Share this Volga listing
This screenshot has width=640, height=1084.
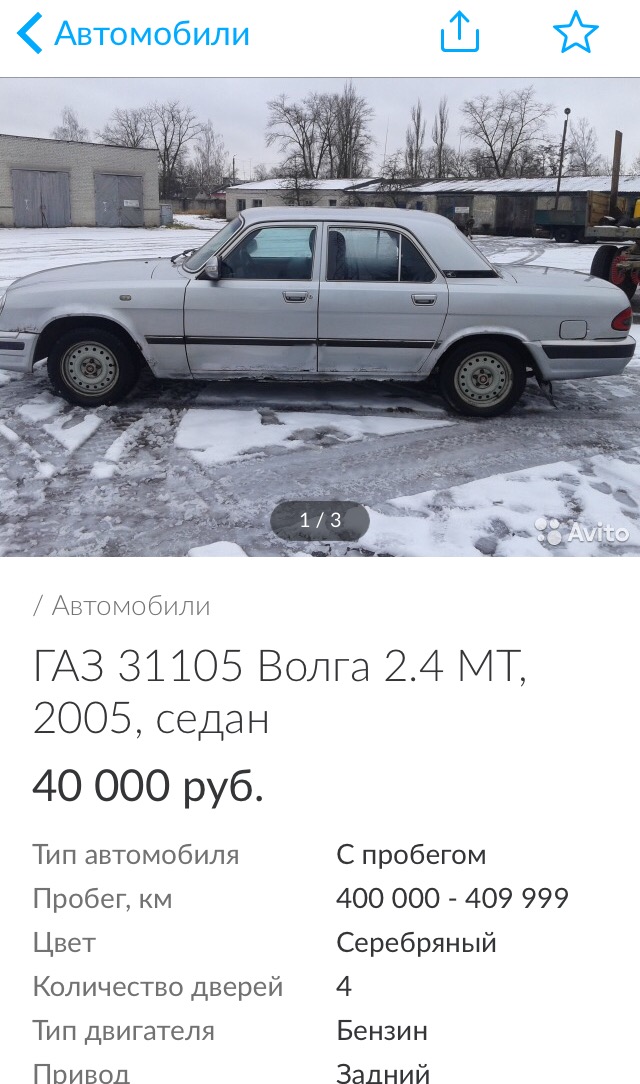(460, 33)
